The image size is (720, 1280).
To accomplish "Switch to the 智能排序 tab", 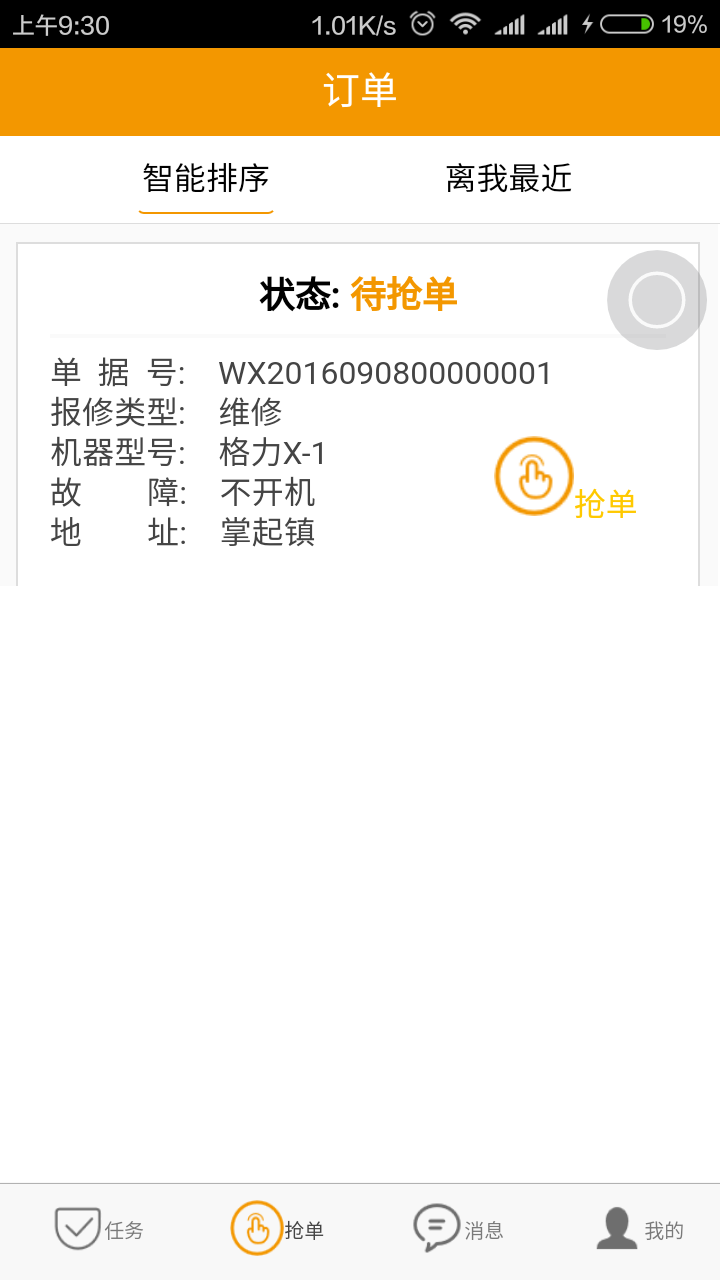I will (206, 180).
